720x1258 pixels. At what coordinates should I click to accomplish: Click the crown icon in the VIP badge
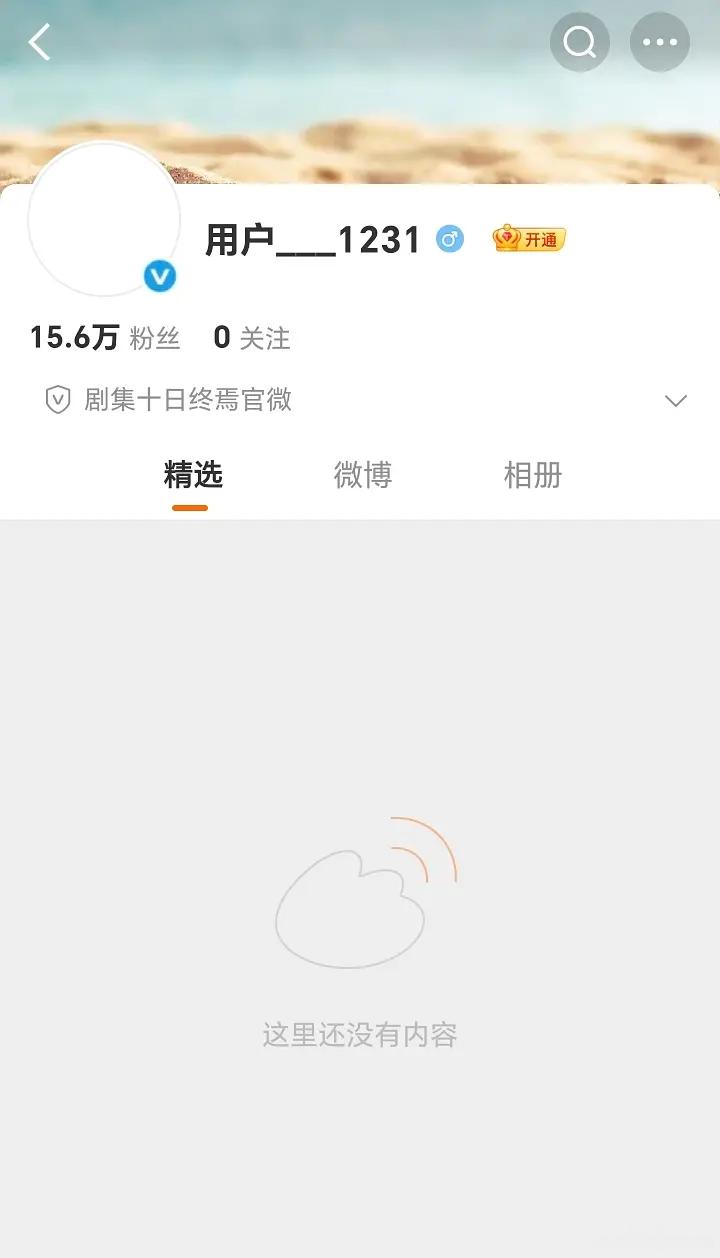tap(505, 238)
